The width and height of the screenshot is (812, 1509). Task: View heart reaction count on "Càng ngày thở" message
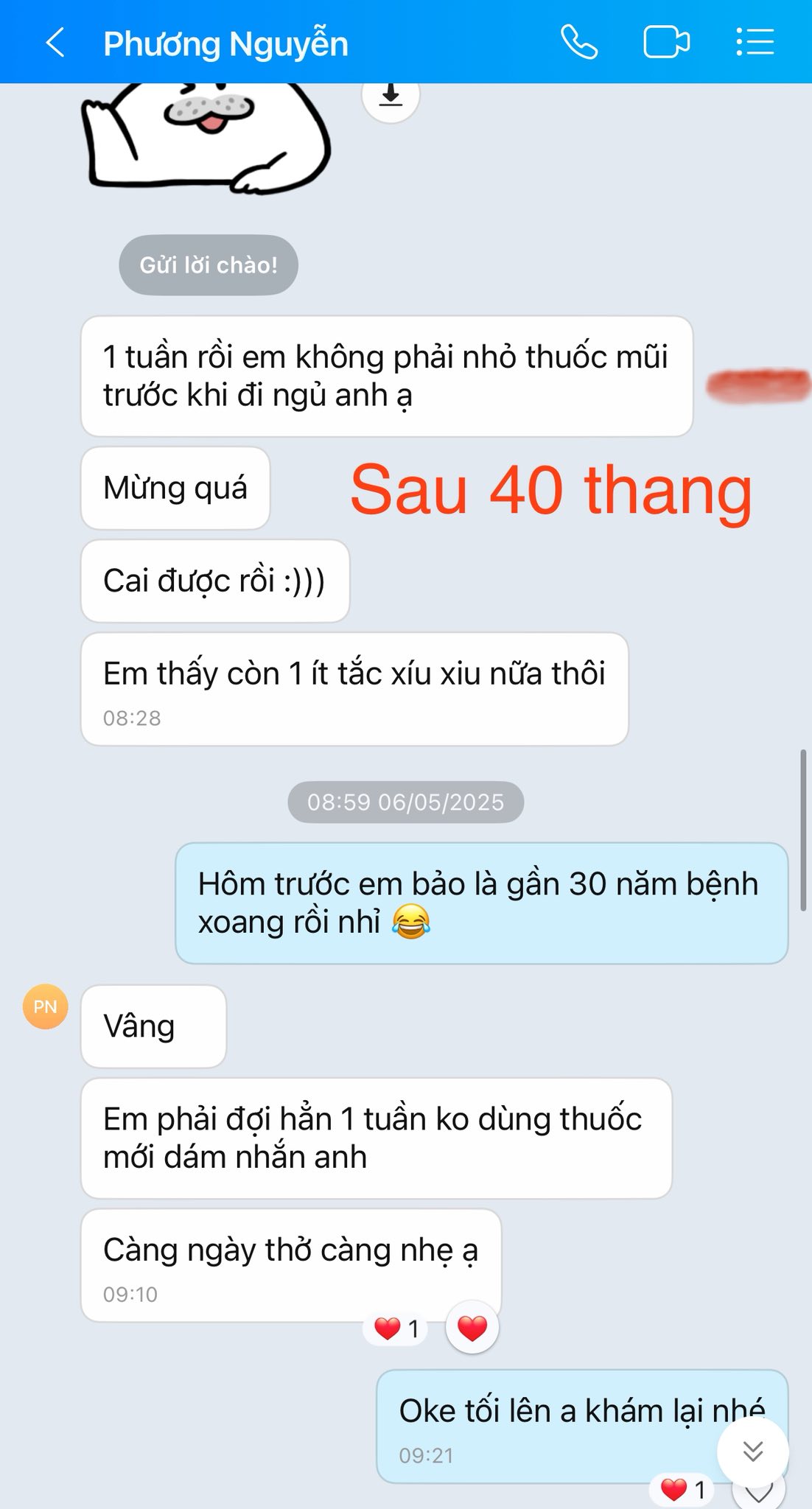pyautogui.click(x=396, y=1328)
